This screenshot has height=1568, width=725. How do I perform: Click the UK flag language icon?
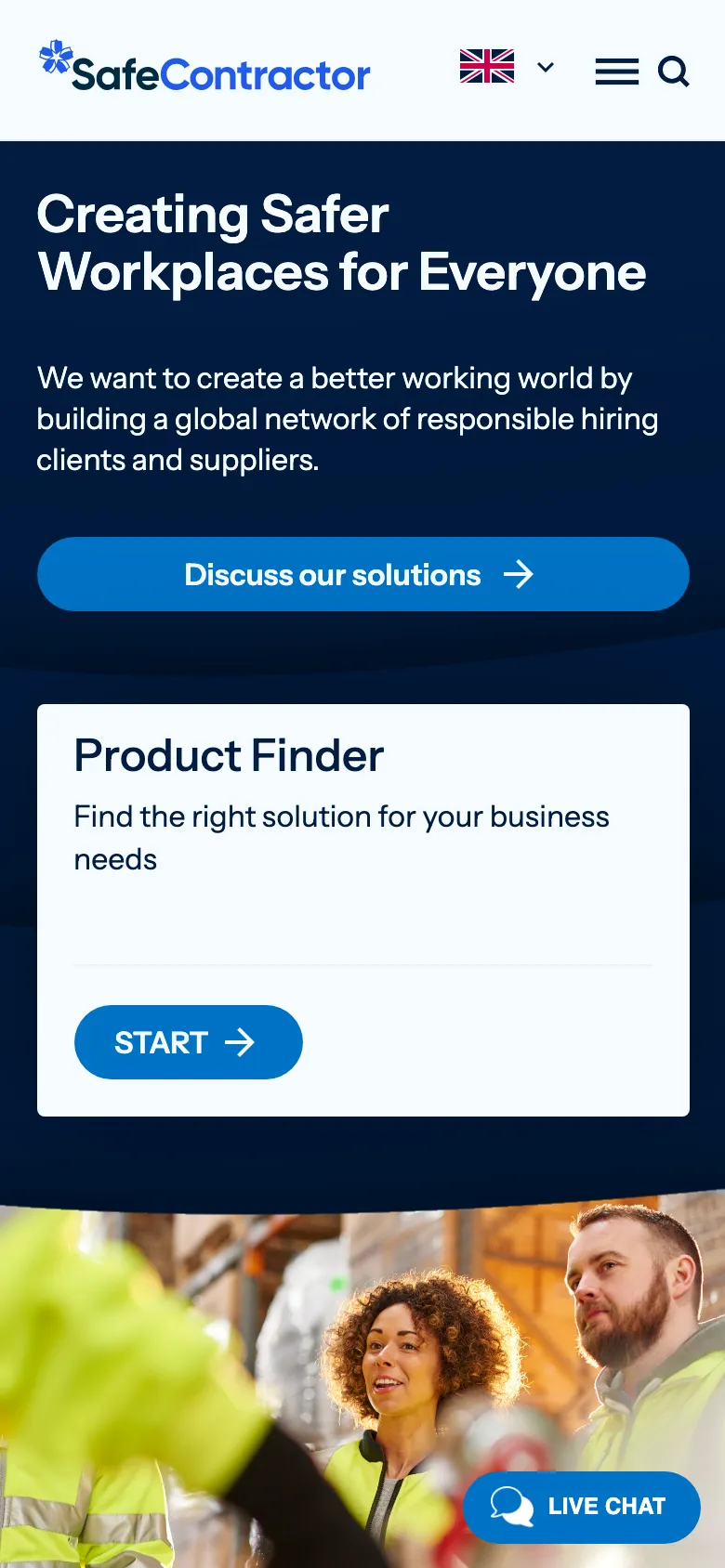click(x=485, y=66)
